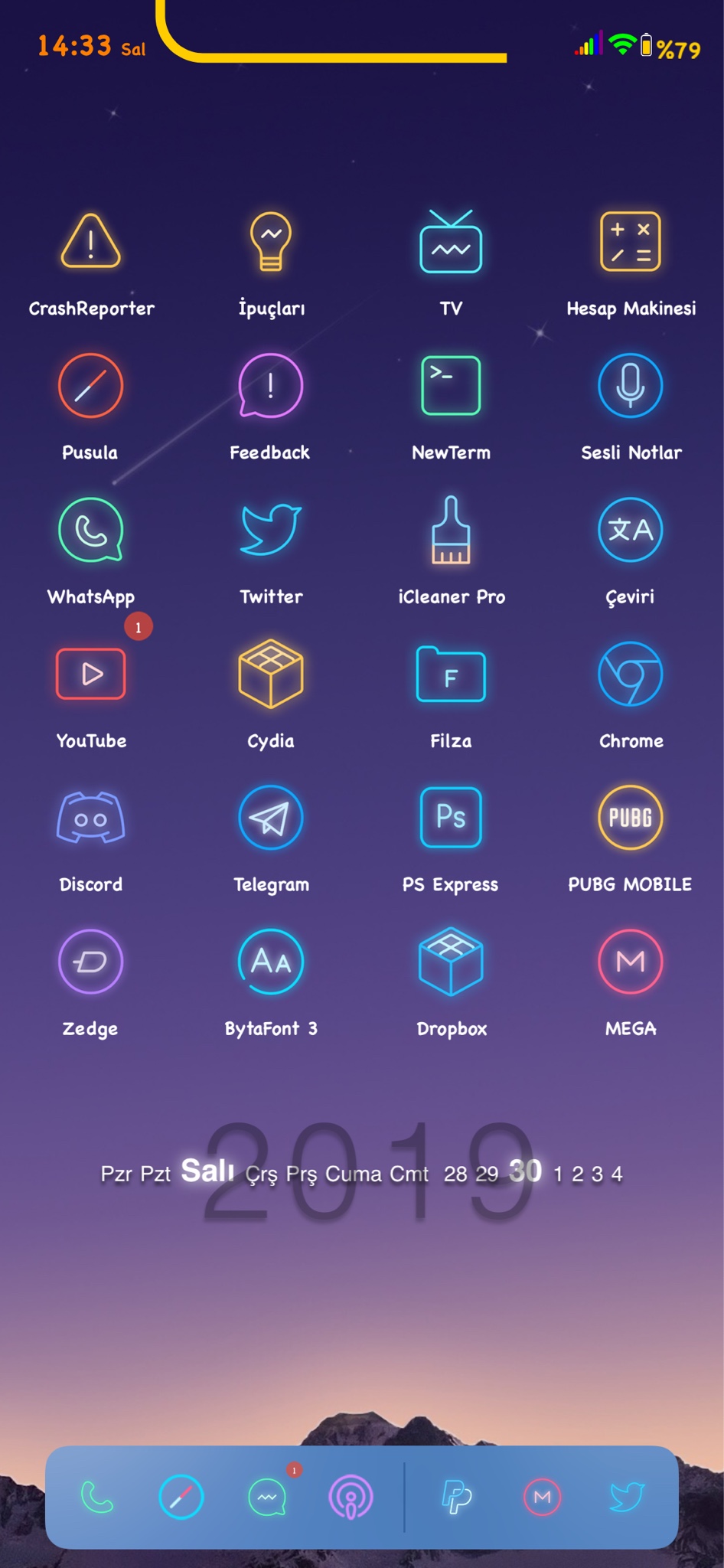Launch the Cydia package manager
Viewport: 724px width, 1568px height.
[271, 674]
